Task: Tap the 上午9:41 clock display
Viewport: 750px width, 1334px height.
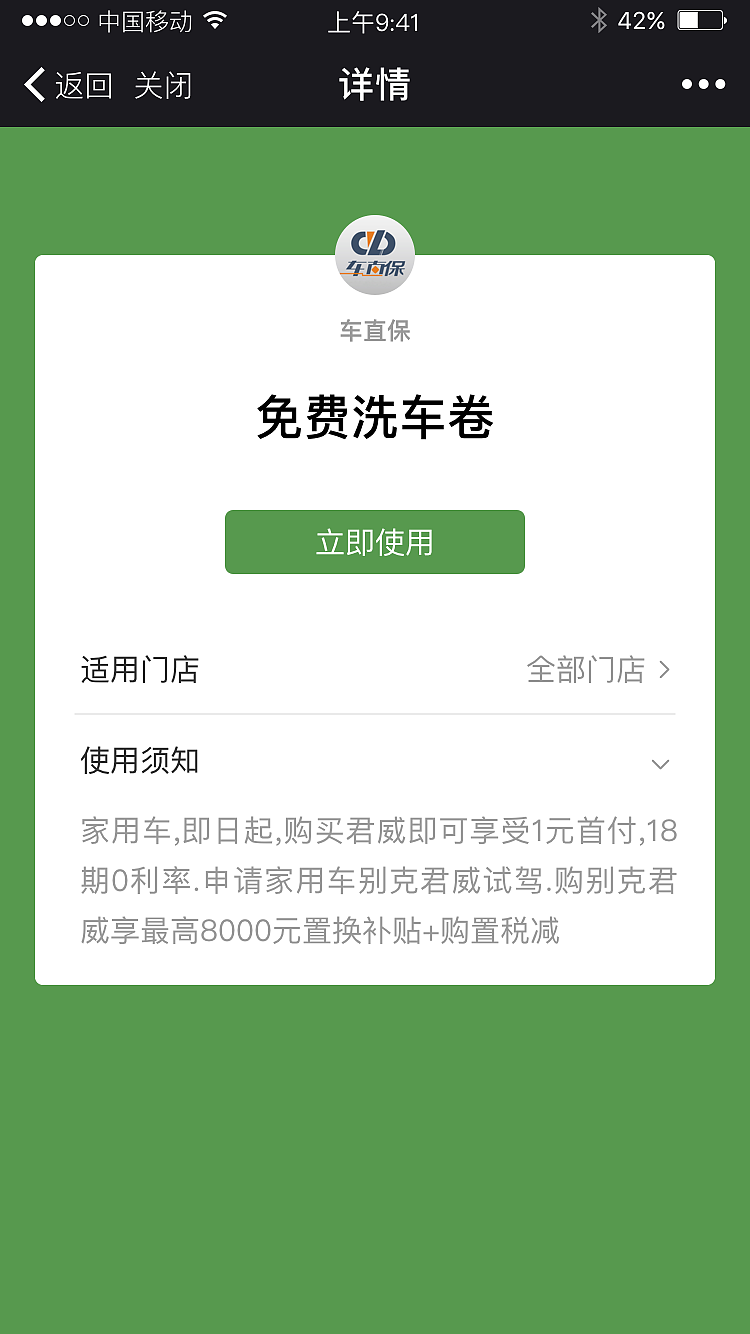Action: click(x=374, y=20)
